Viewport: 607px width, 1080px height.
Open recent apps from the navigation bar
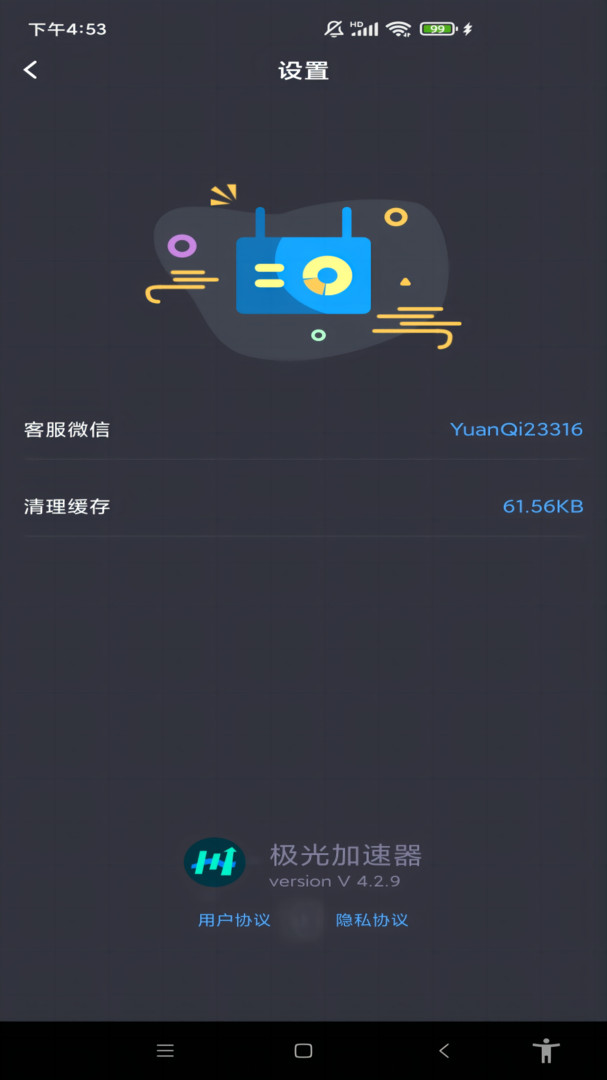tap(165, 1050)
